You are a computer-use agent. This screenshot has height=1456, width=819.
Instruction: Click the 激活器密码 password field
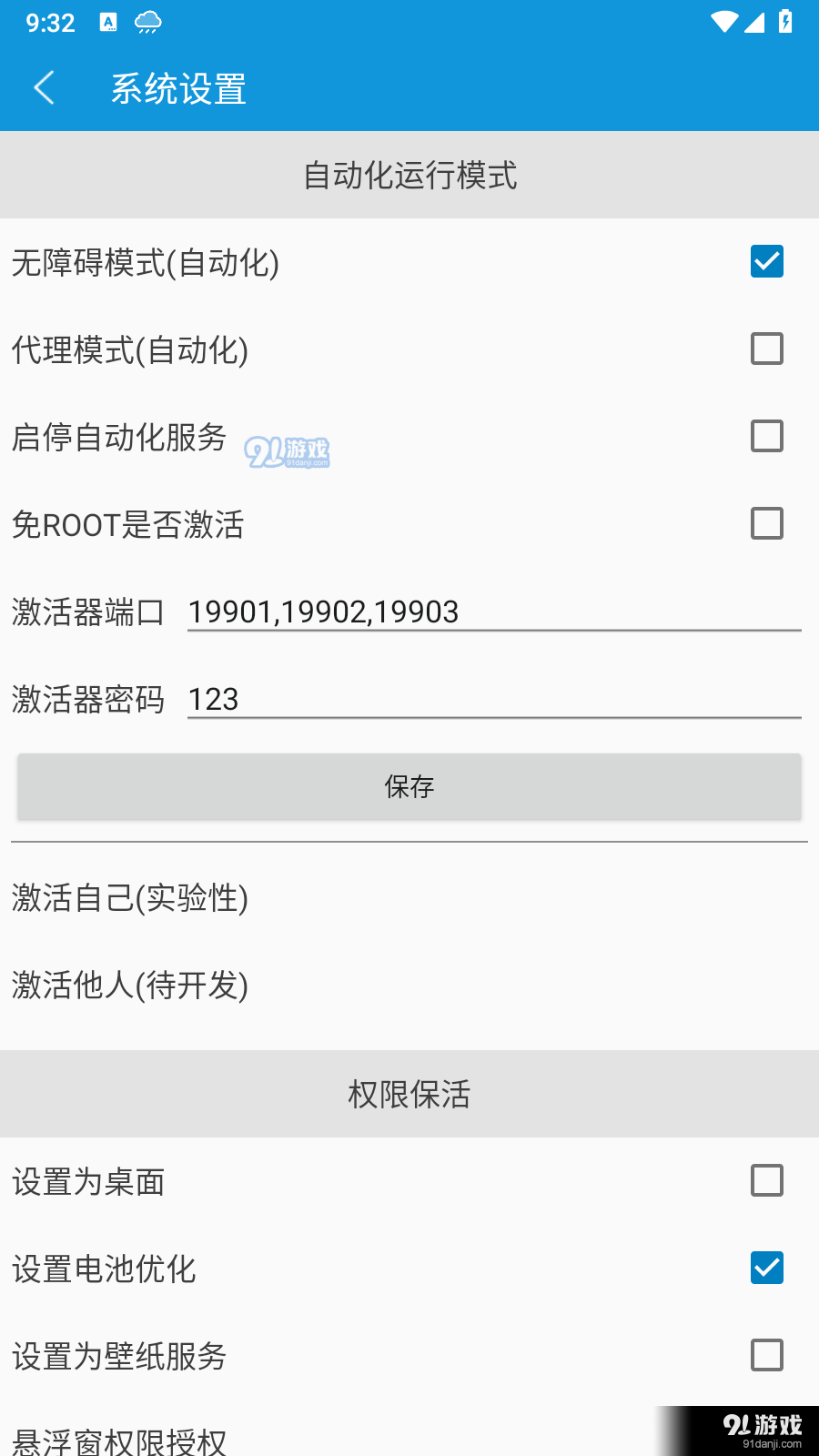(494, 700)
